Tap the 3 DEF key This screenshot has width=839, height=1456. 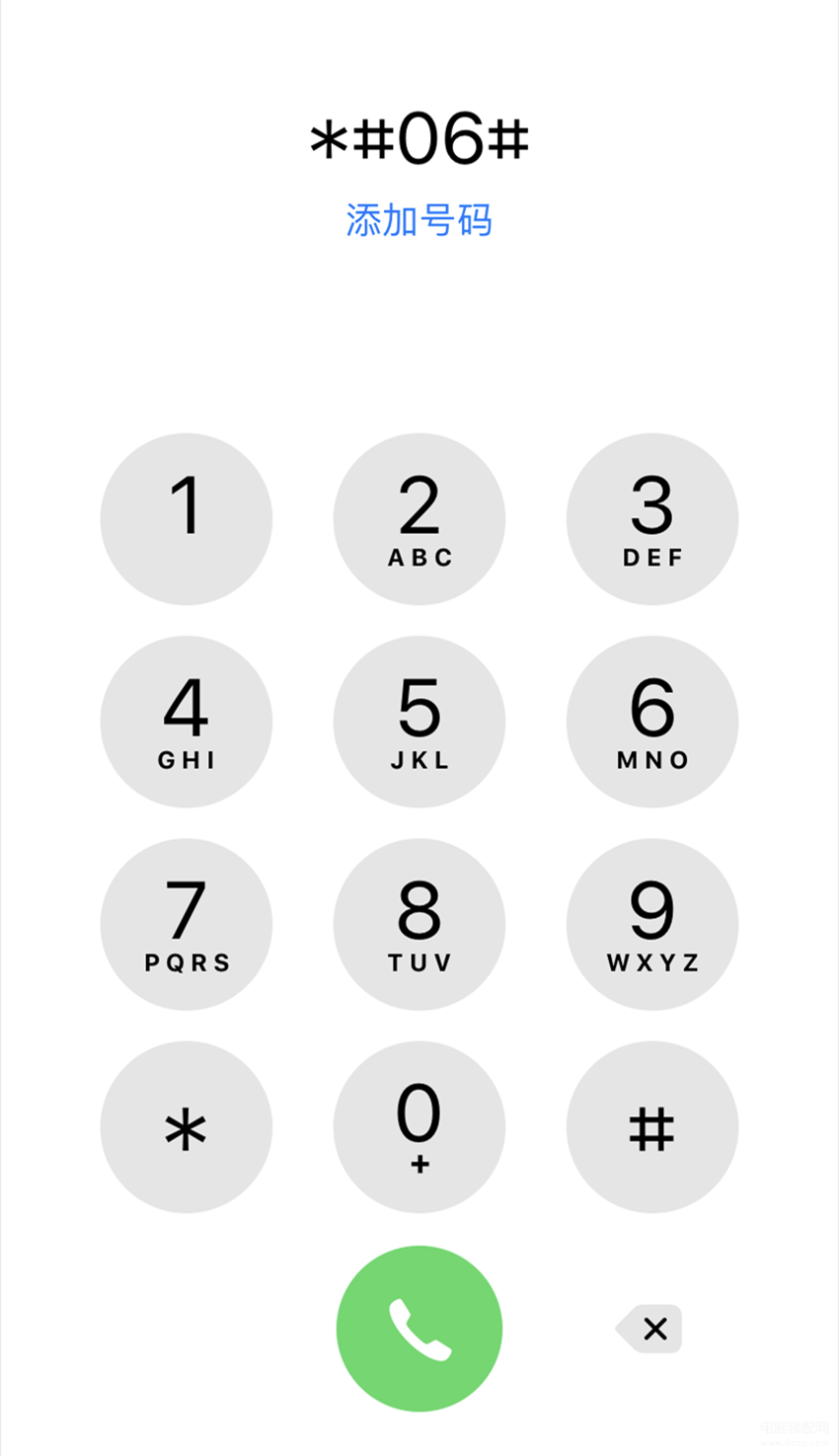652,519
